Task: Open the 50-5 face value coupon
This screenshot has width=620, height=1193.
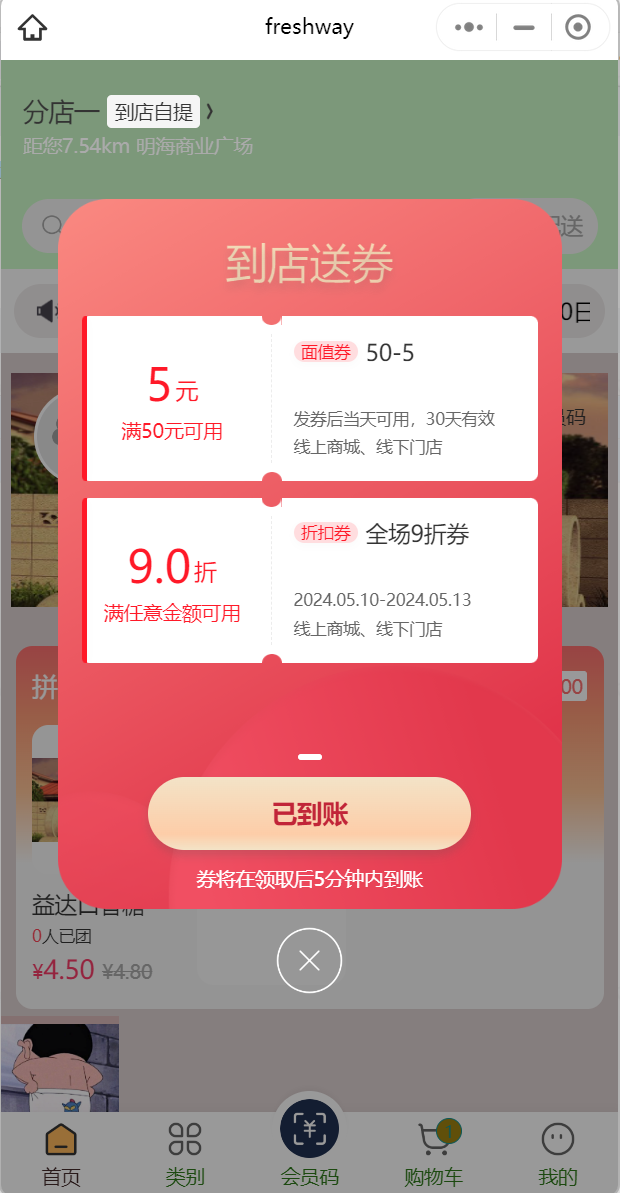Action: point(310,399)
